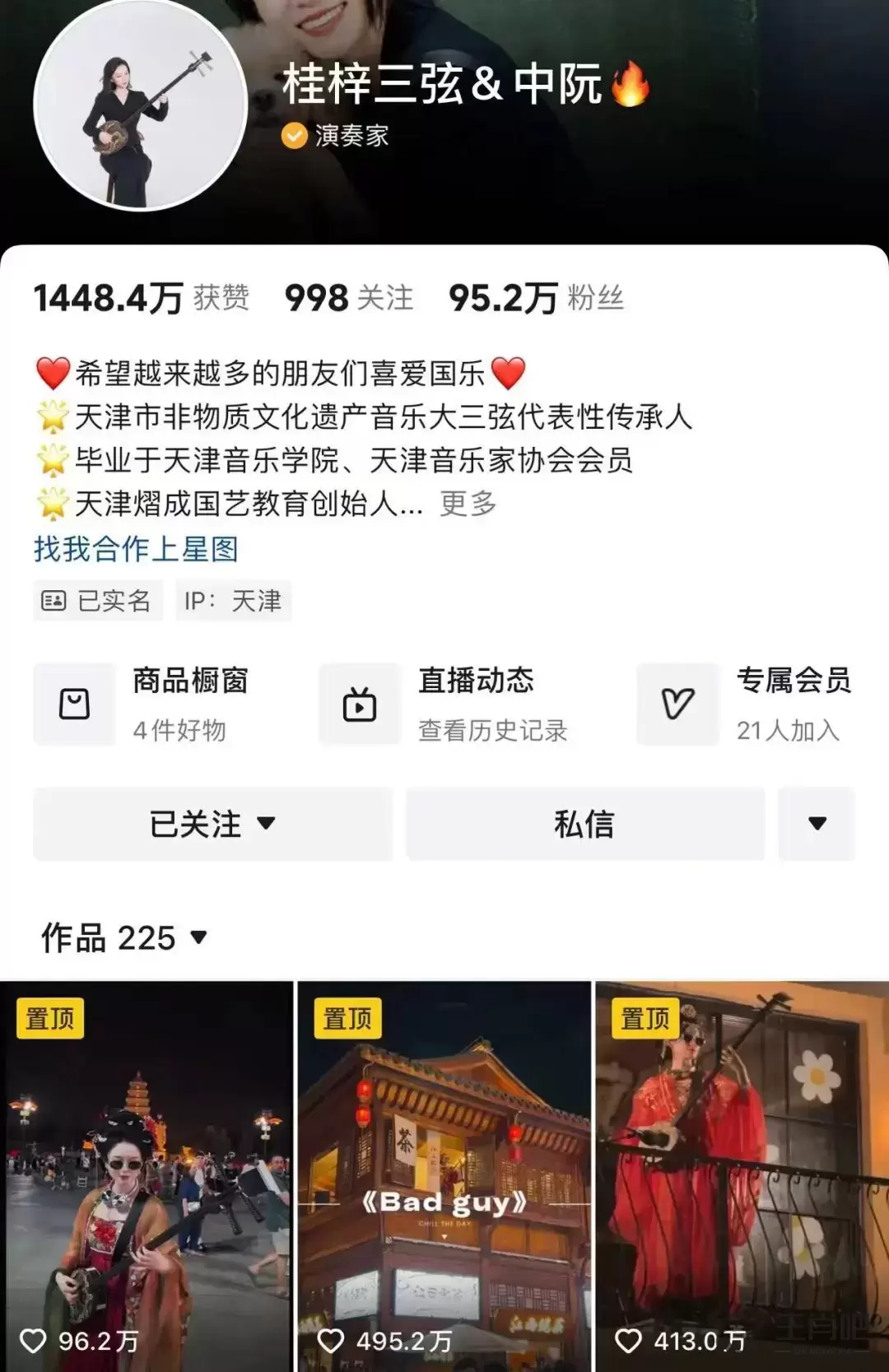View the 95.2万 followers list
Image resolution: width=889 pixels, height=1372 pixels.
[x=535, y=297]
